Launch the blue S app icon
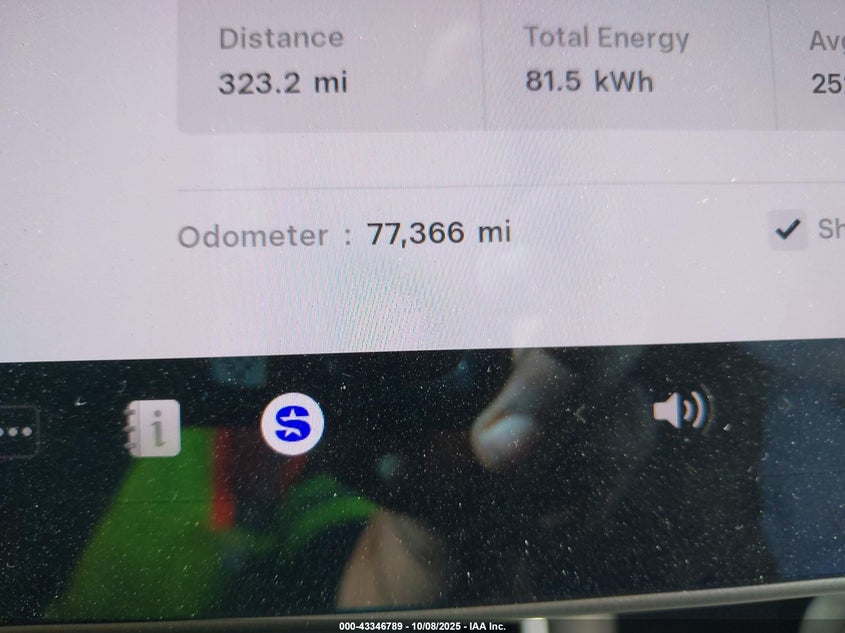Image resolution: width=845 pixels, height=633 pixels. click(x=292, y=425)
